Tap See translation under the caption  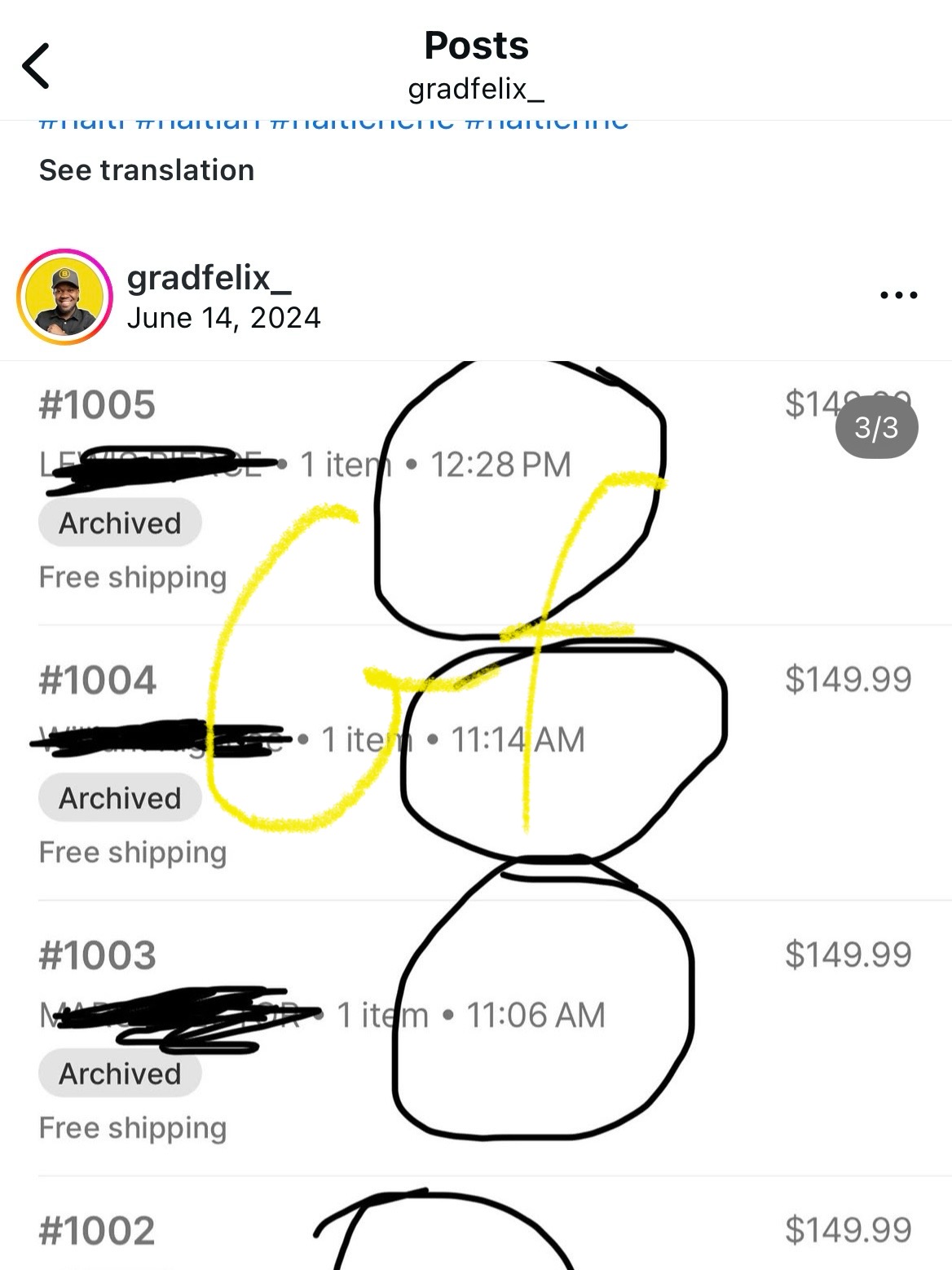tap(147, 170)
